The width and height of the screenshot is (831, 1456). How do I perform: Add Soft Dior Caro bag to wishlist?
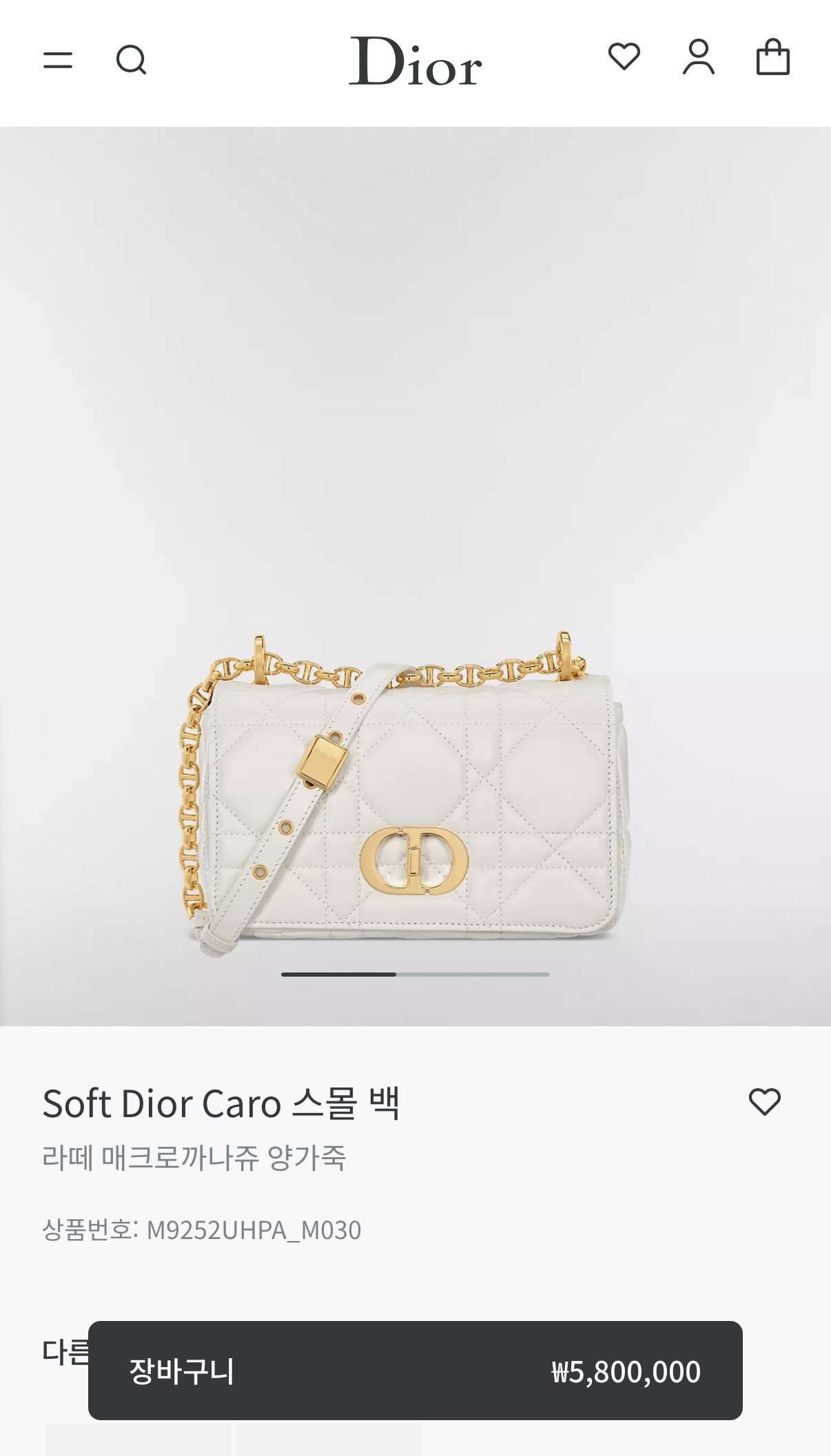point(765,1102)
